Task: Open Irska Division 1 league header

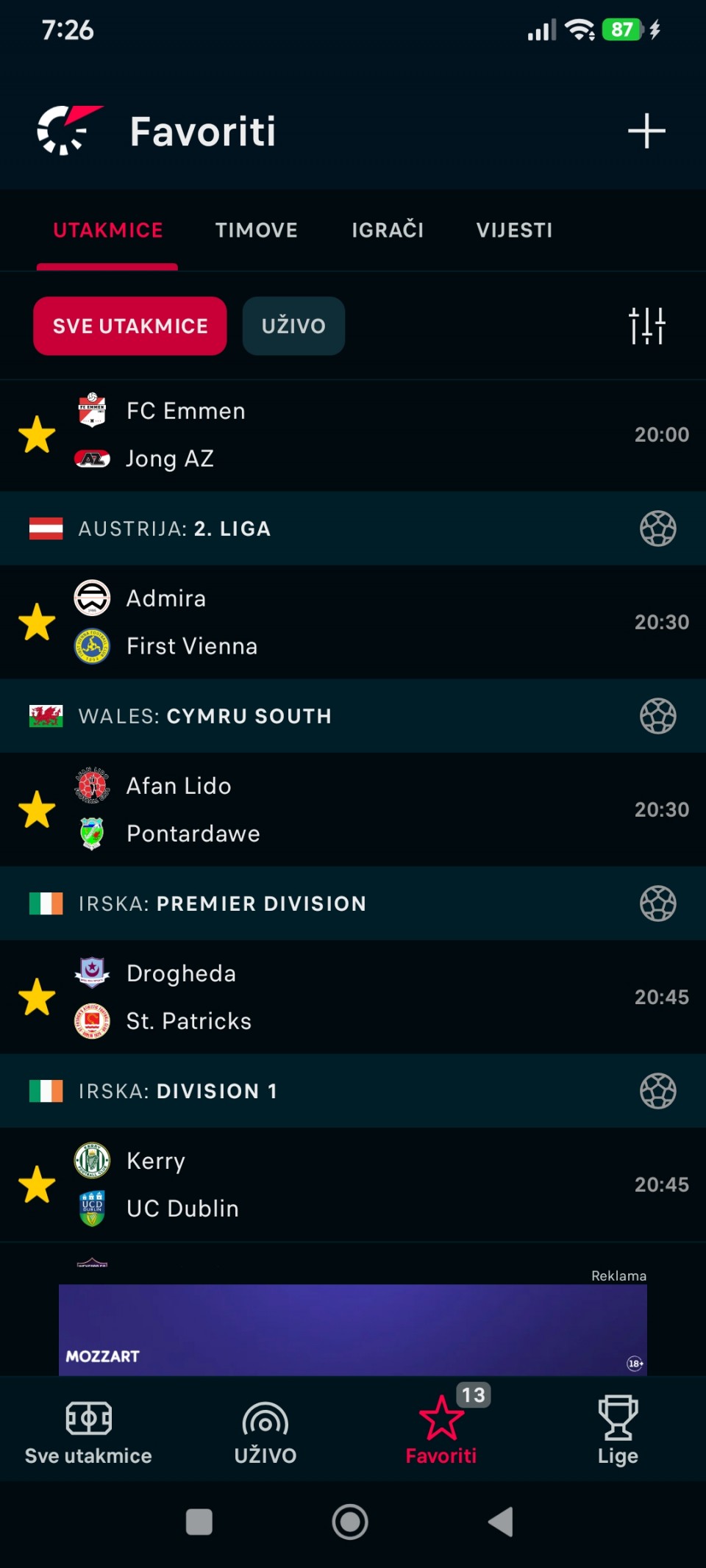Action: [353, 1091]
